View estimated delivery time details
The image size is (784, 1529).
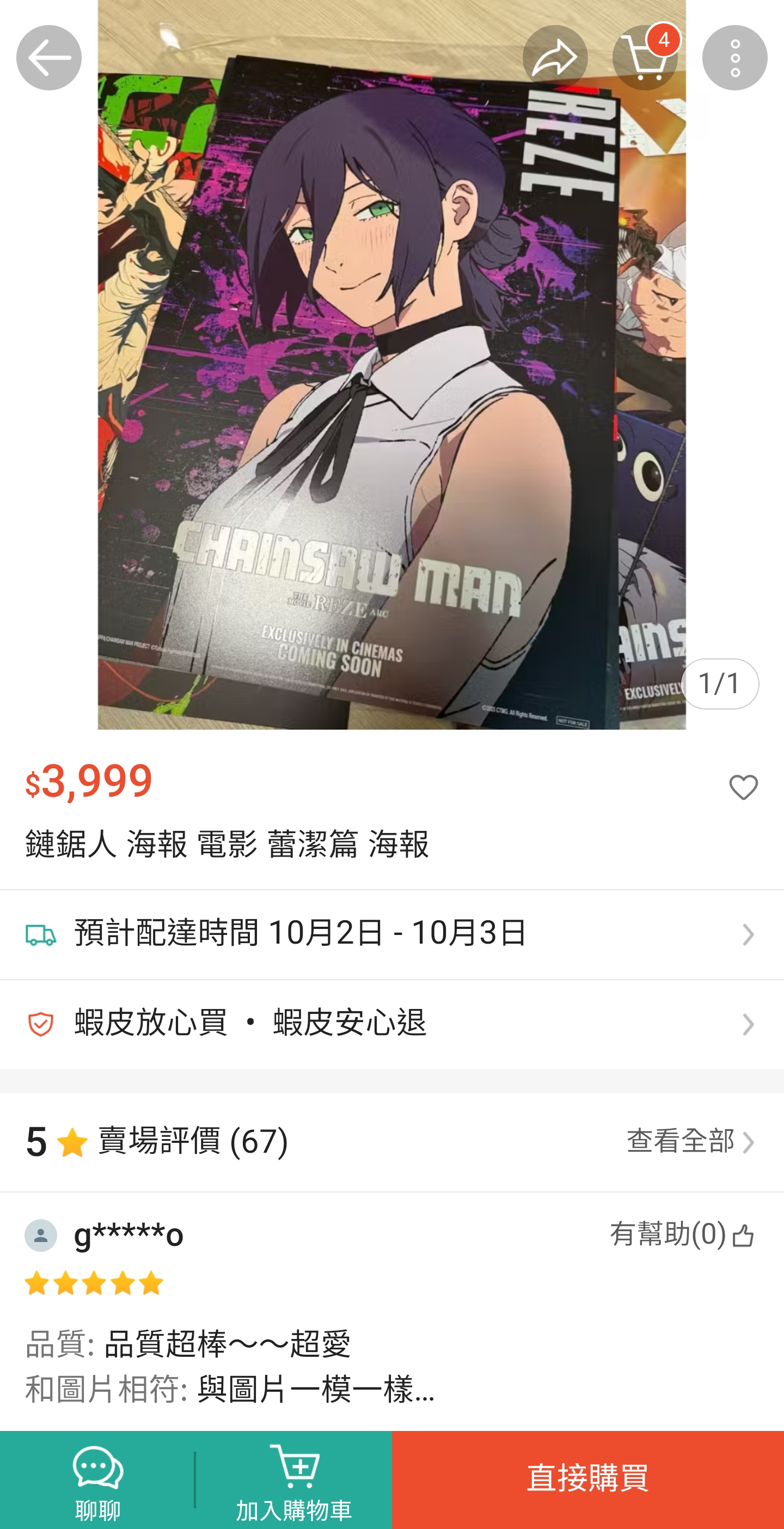tap(391, 934)
